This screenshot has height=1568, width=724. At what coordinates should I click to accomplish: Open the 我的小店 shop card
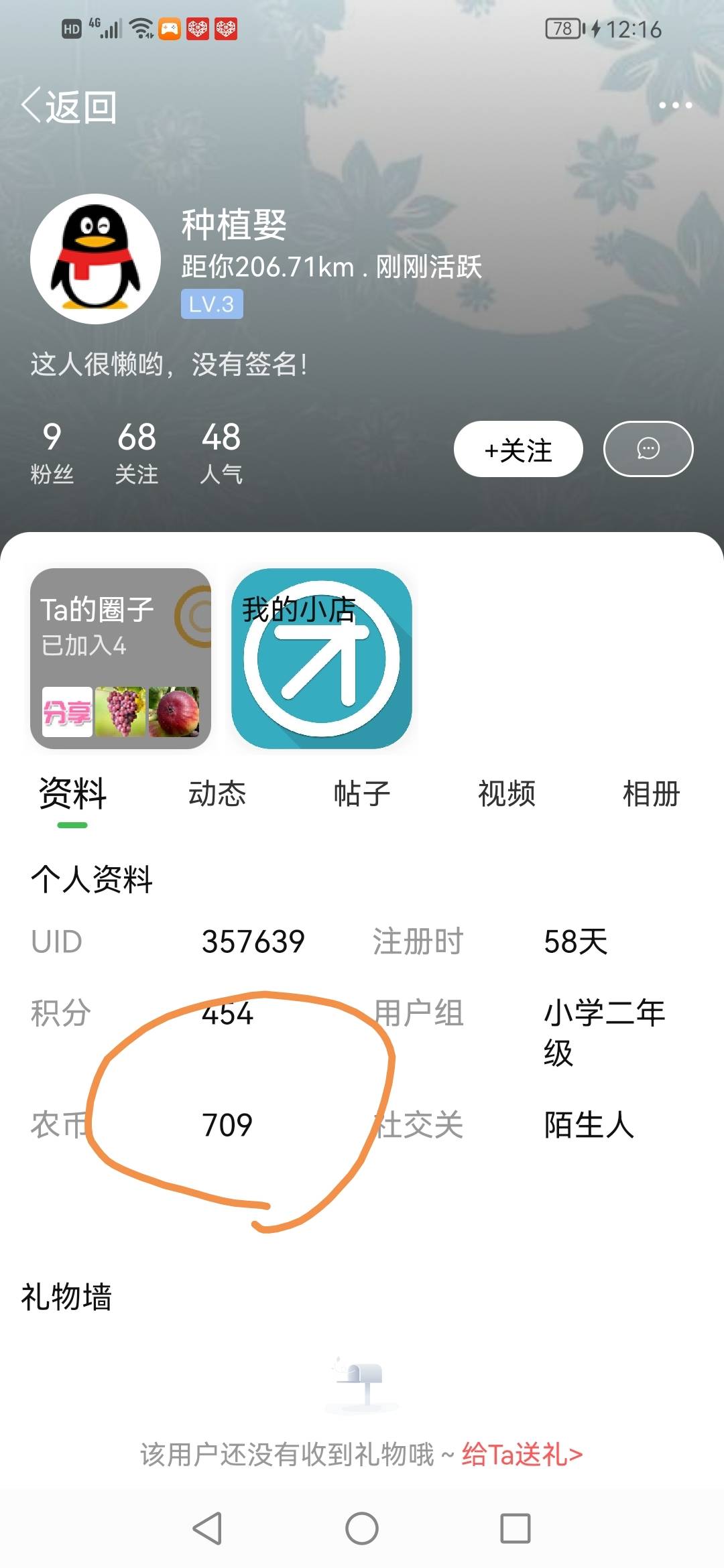[322, 658]
